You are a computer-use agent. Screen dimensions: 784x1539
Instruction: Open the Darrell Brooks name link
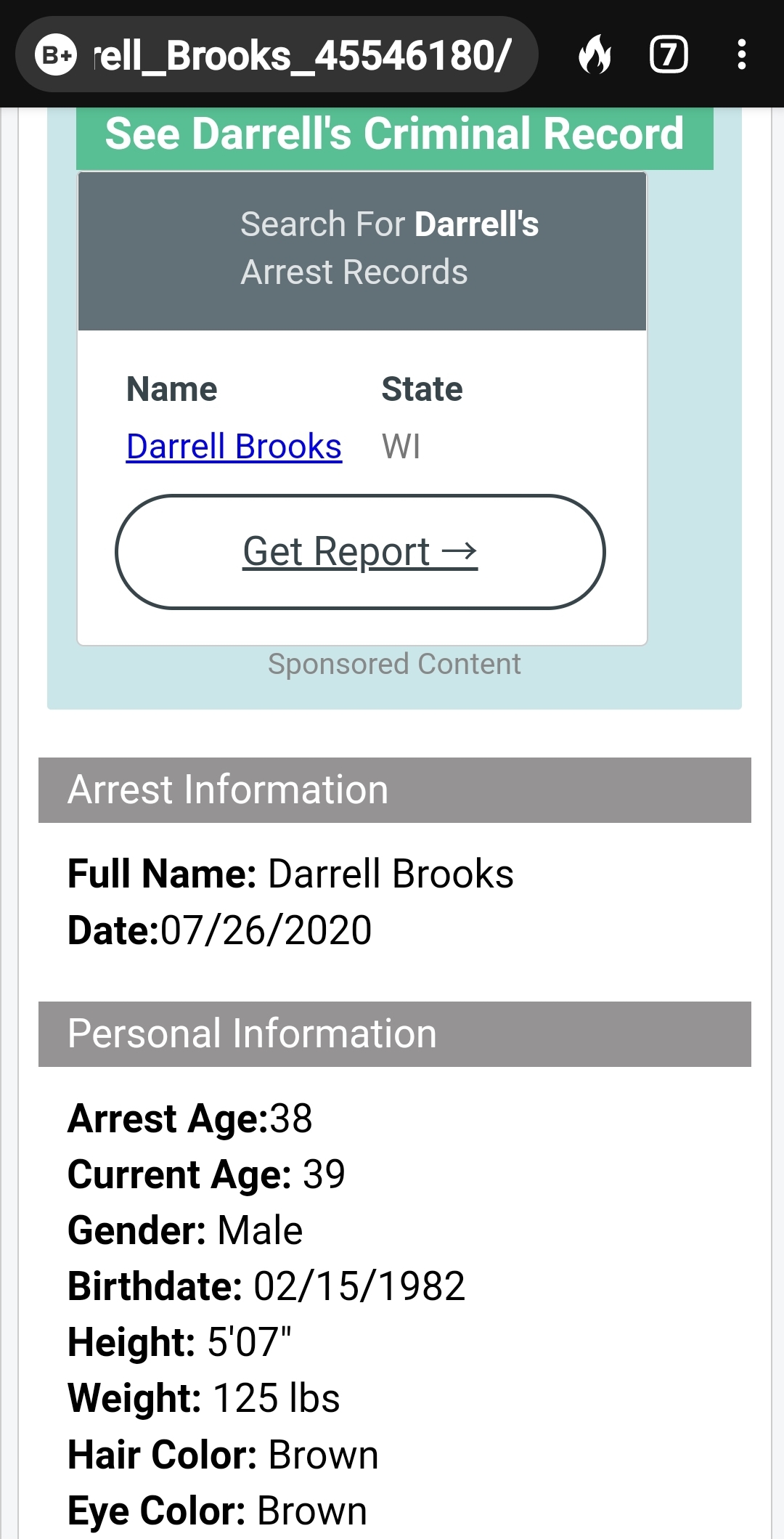[234, 446]
